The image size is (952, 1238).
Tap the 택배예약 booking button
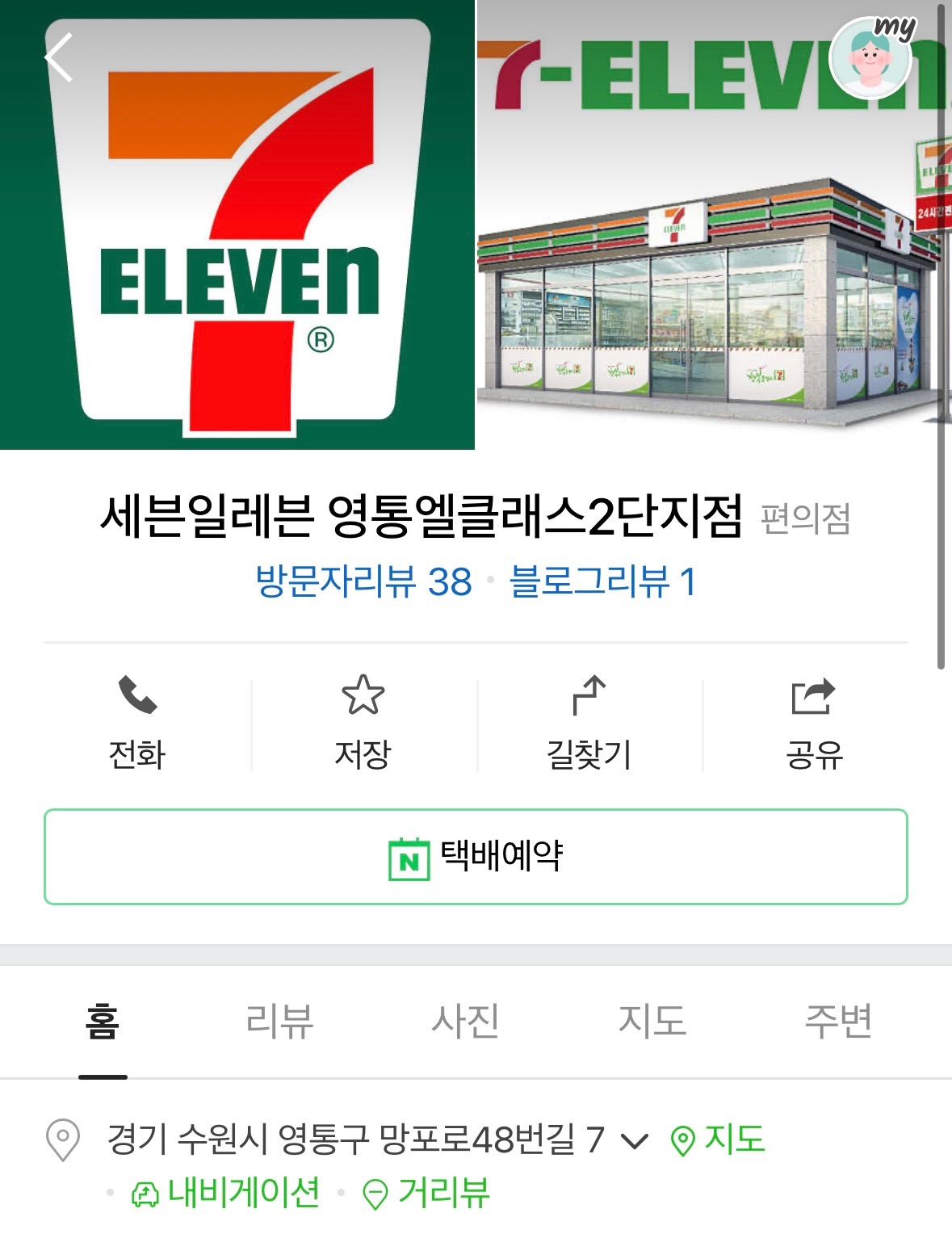pyautogui.click(x=476, y=857)
